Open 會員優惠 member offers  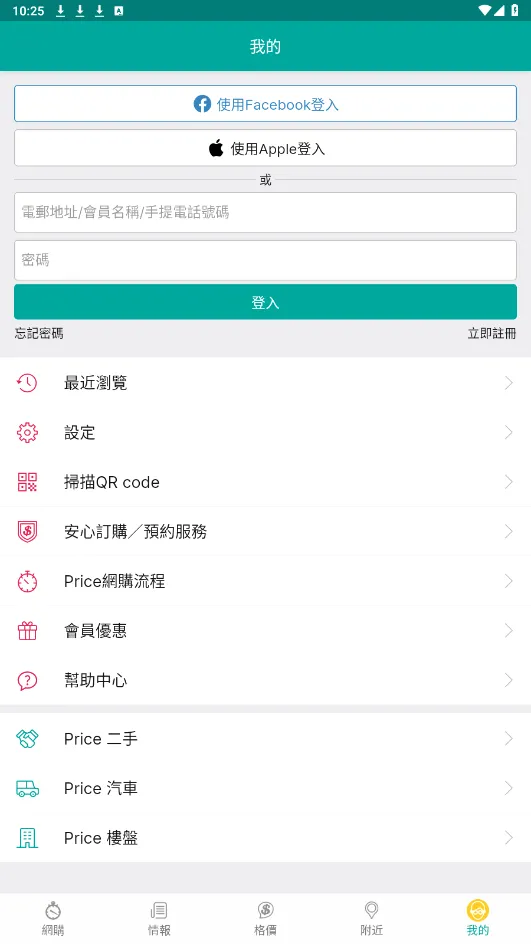pyautogui.click(x=266, y=630)
